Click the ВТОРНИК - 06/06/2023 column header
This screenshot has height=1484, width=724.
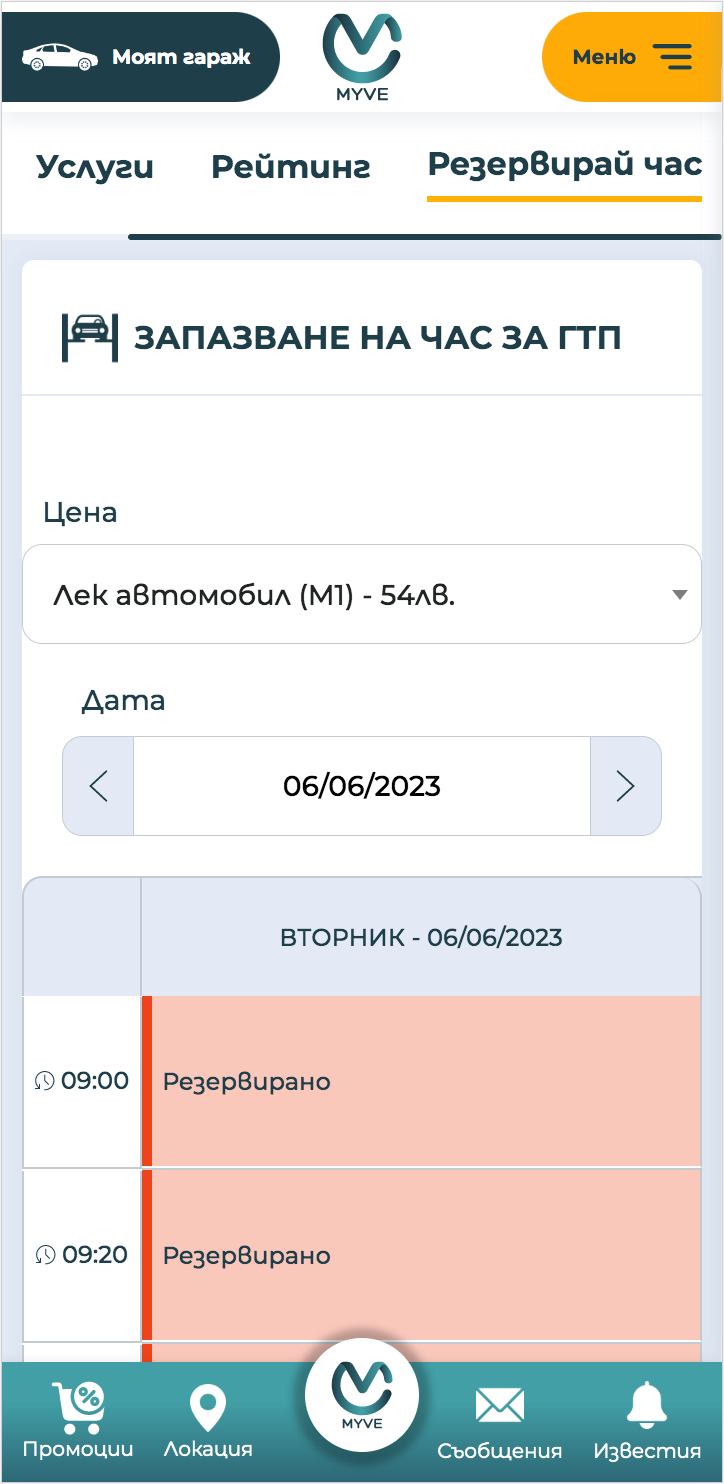click(x=421, y=937)
